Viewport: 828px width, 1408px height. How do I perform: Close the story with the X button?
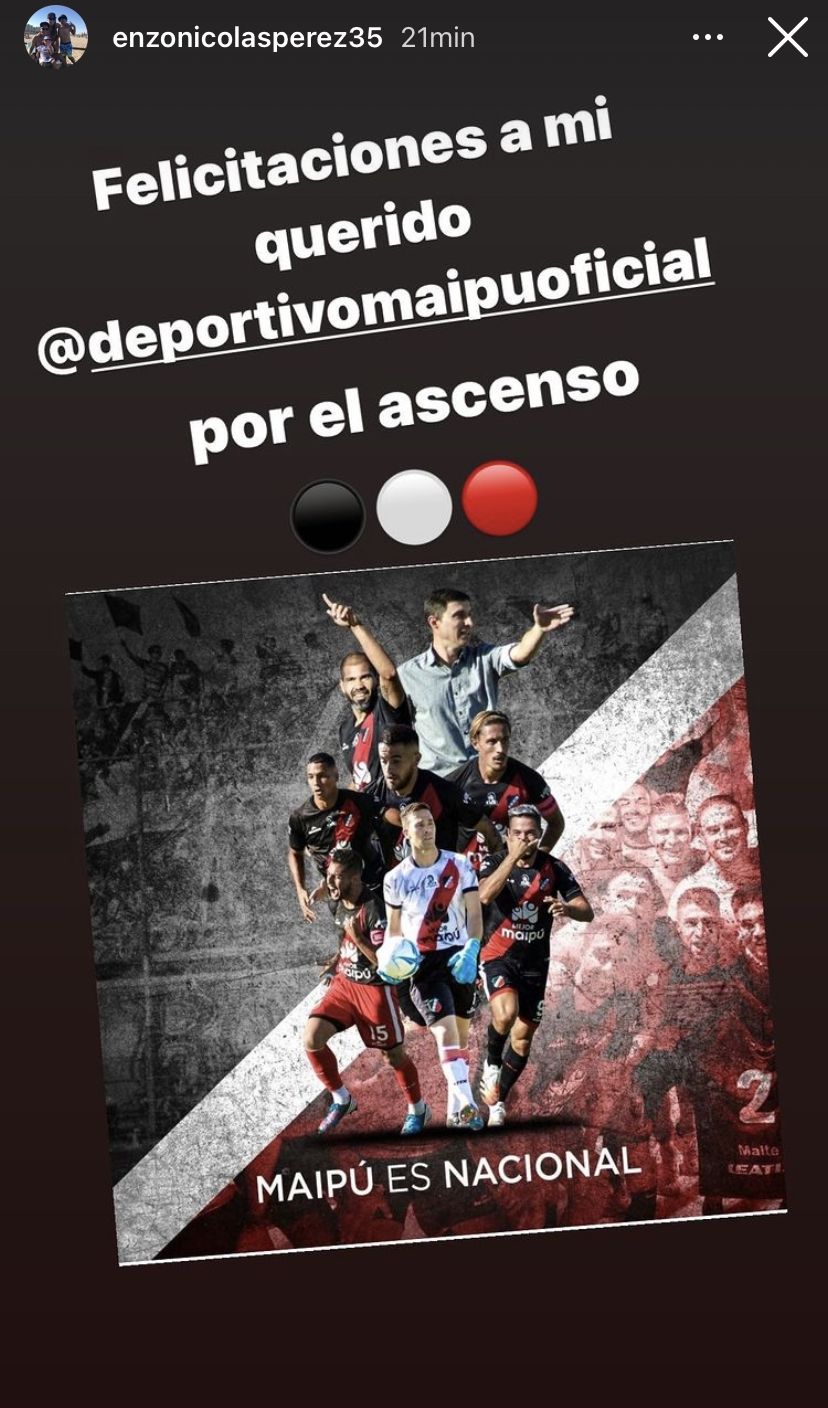click(x=787, y=38)
